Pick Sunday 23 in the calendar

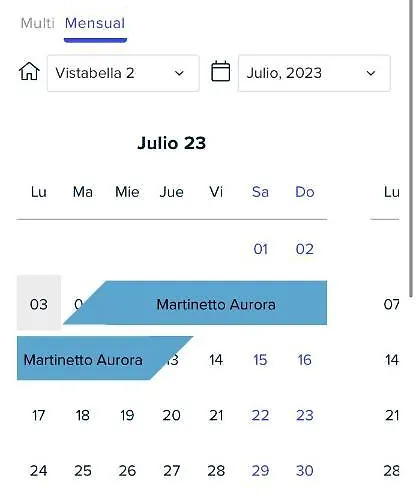305,415
